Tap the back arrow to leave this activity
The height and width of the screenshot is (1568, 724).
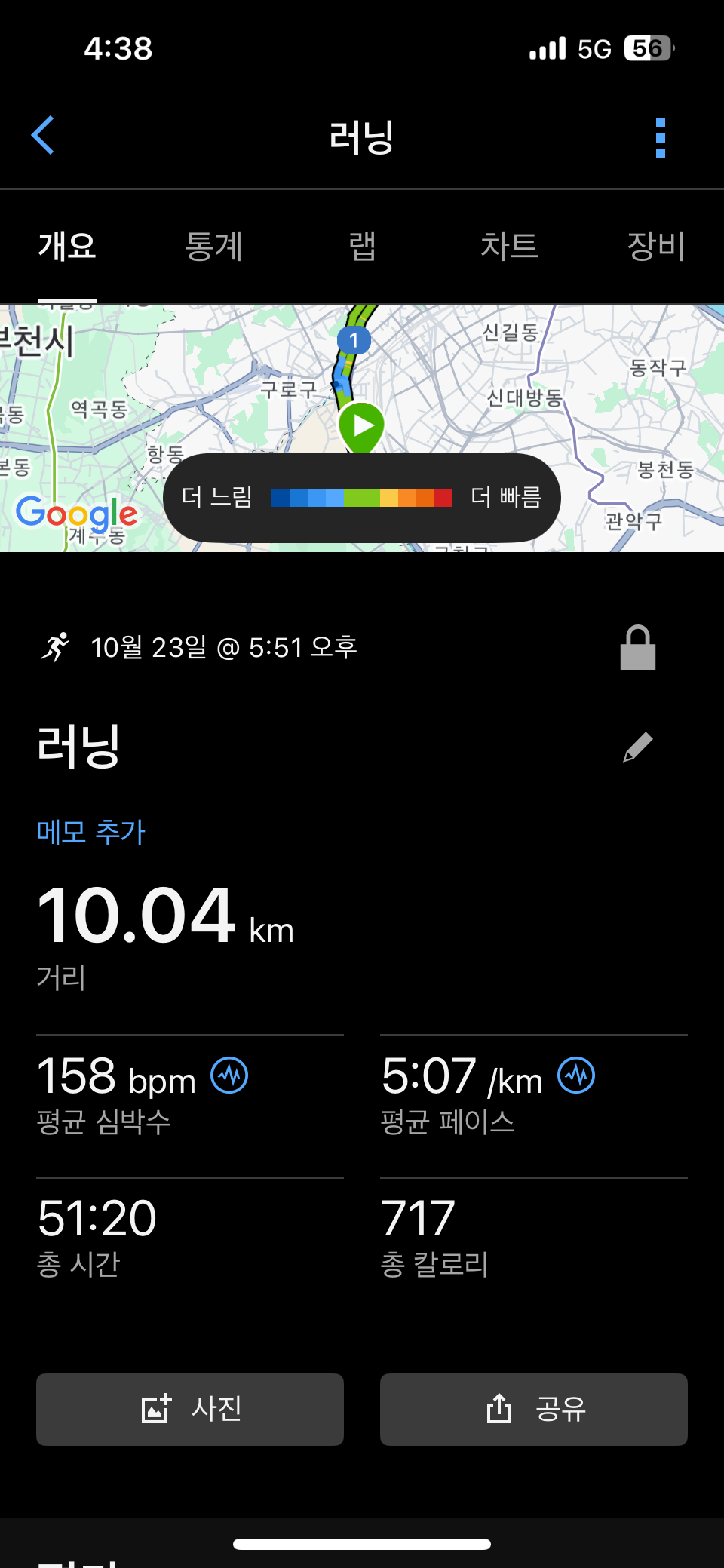click(x=43, y=136)
